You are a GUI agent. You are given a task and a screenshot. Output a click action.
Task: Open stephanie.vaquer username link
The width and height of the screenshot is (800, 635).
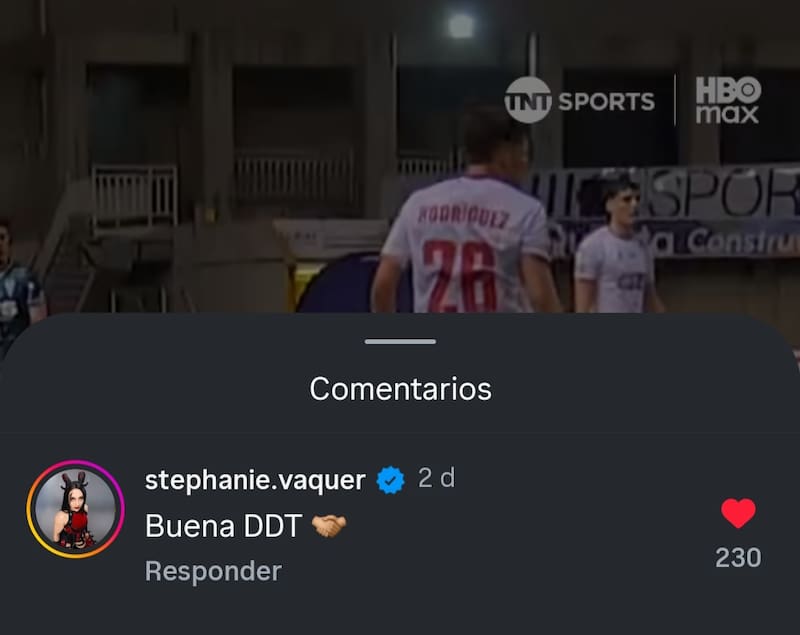pos(255,479)
